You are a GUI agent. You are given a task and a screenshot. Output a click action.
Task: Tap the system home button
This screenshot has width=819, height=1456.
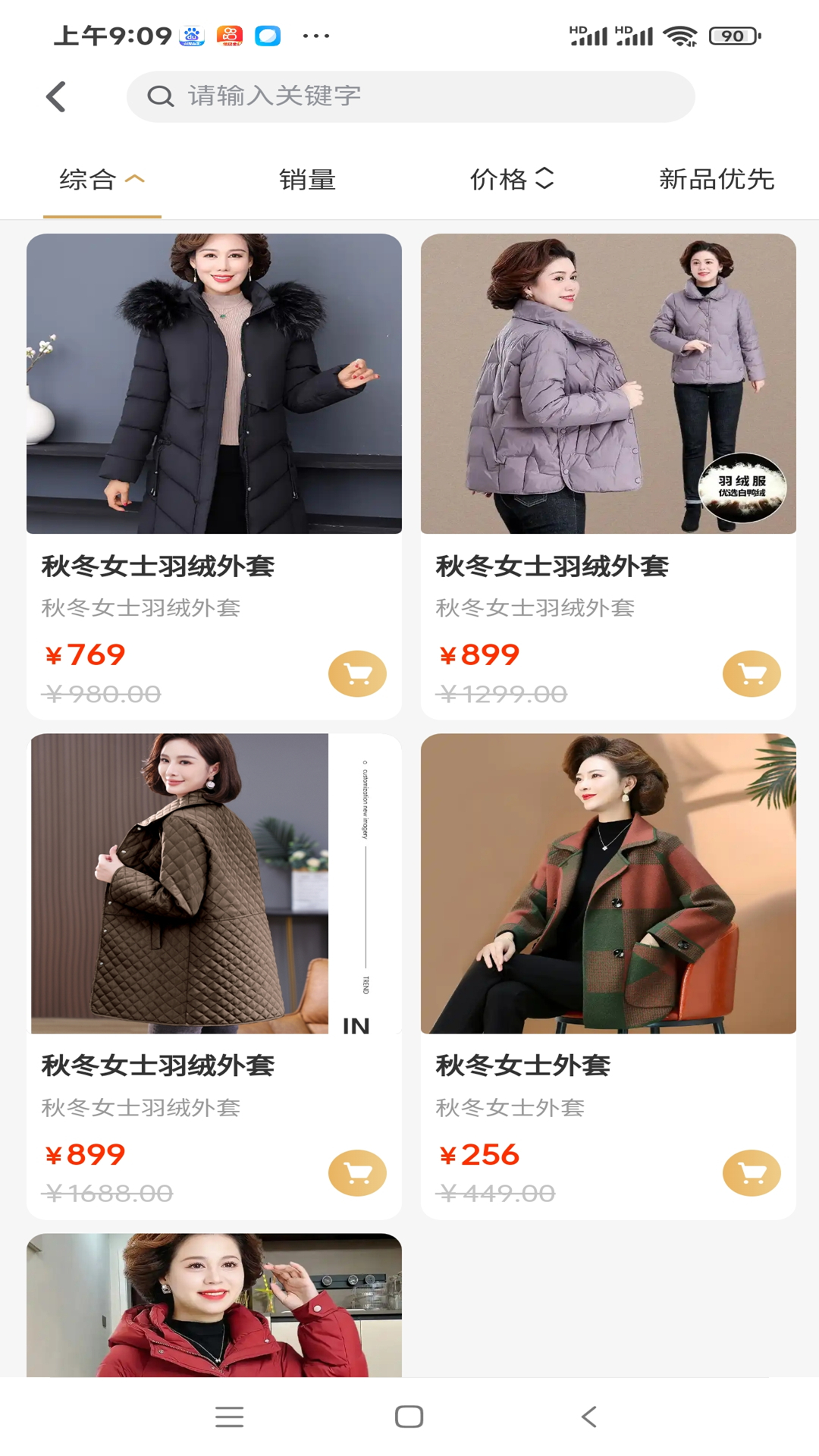(x=409, y=1417)
